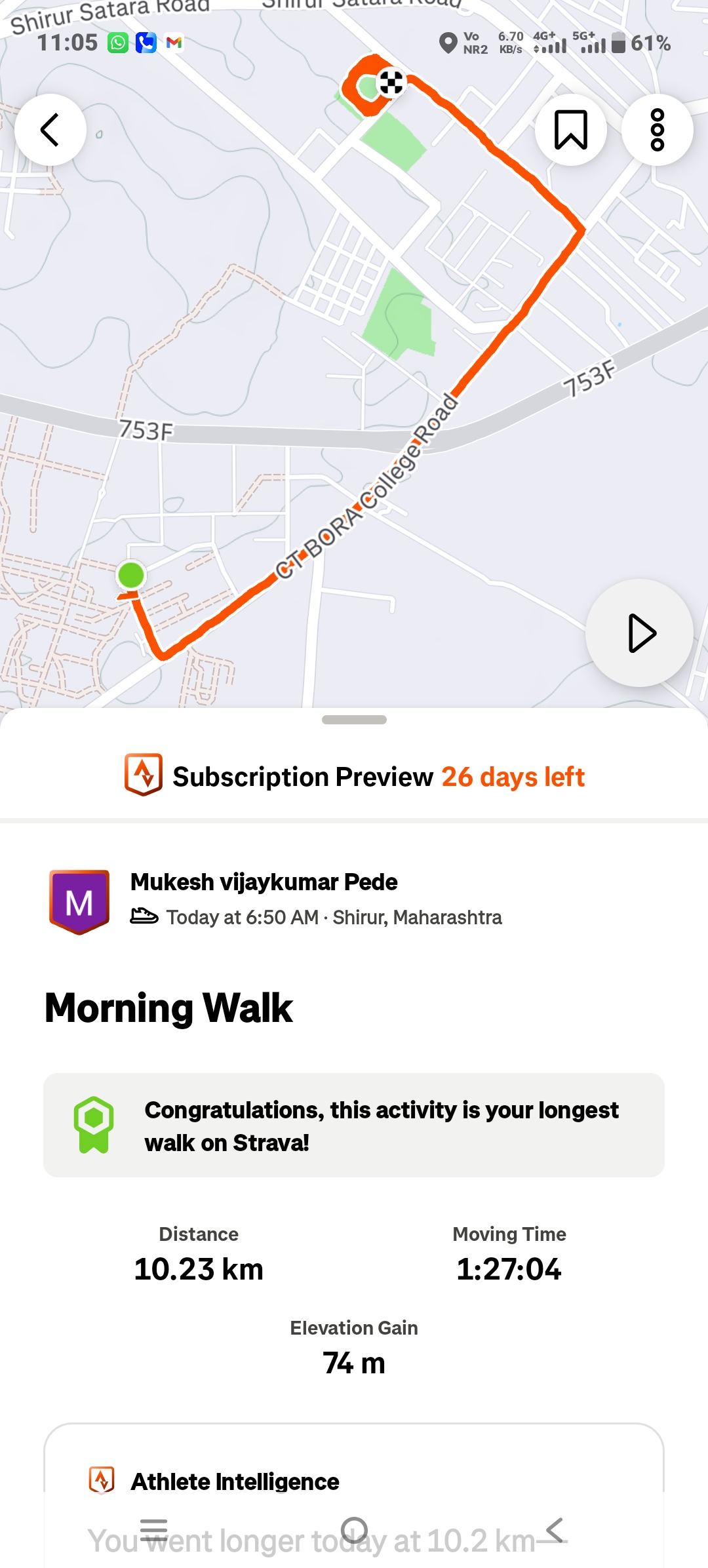Open the three-dot overflow menu
The height and width of the screenshot is (1568, 708).
(657, 130)
